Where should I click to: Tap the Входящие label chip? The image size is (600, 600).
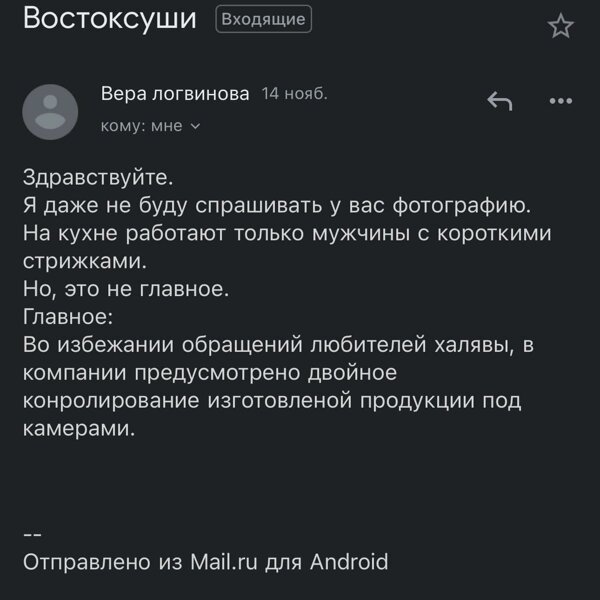(263, 19)
